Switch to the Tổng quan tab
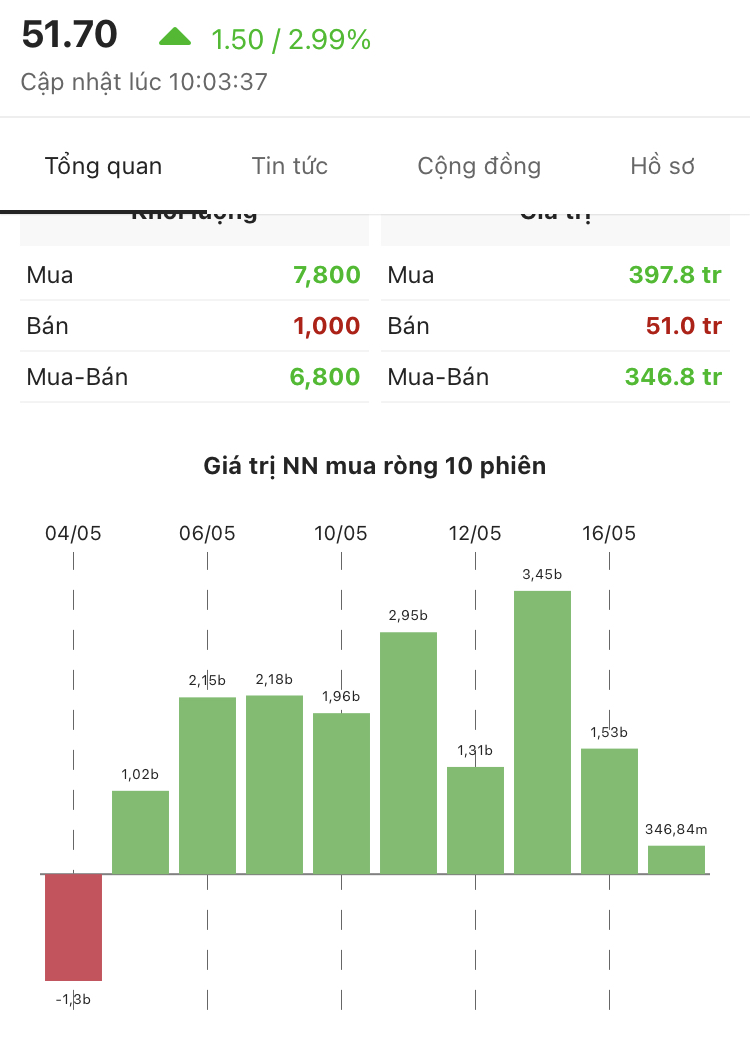This screenshot has height=1053, width=750. click(103, 166)
